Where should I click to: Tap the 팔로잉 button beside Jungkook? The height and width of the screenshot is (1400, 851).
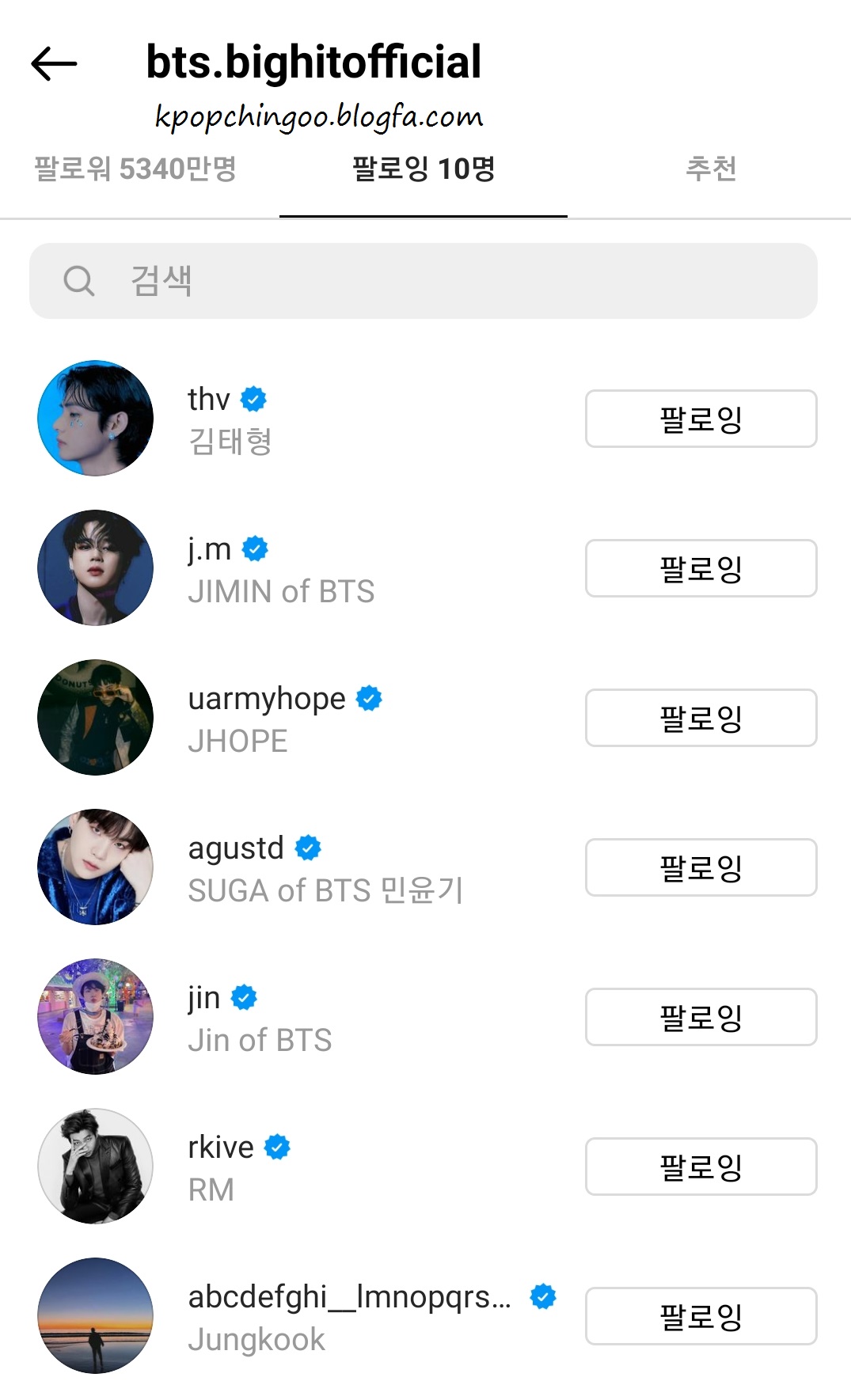tap(701, 1316)
